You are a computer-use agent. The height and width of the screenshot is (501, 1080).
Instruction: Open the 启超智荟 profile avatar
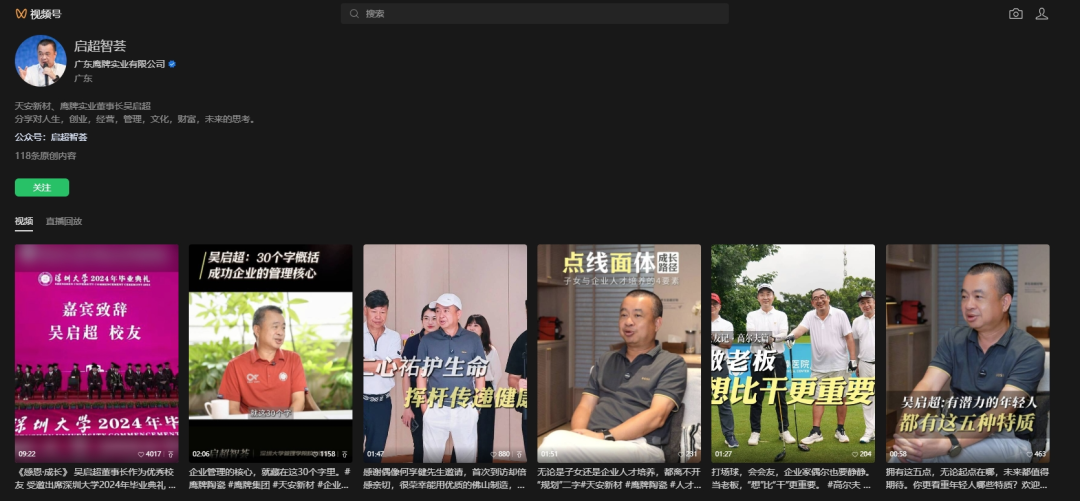pyautogui.click(x=41, y=61)
